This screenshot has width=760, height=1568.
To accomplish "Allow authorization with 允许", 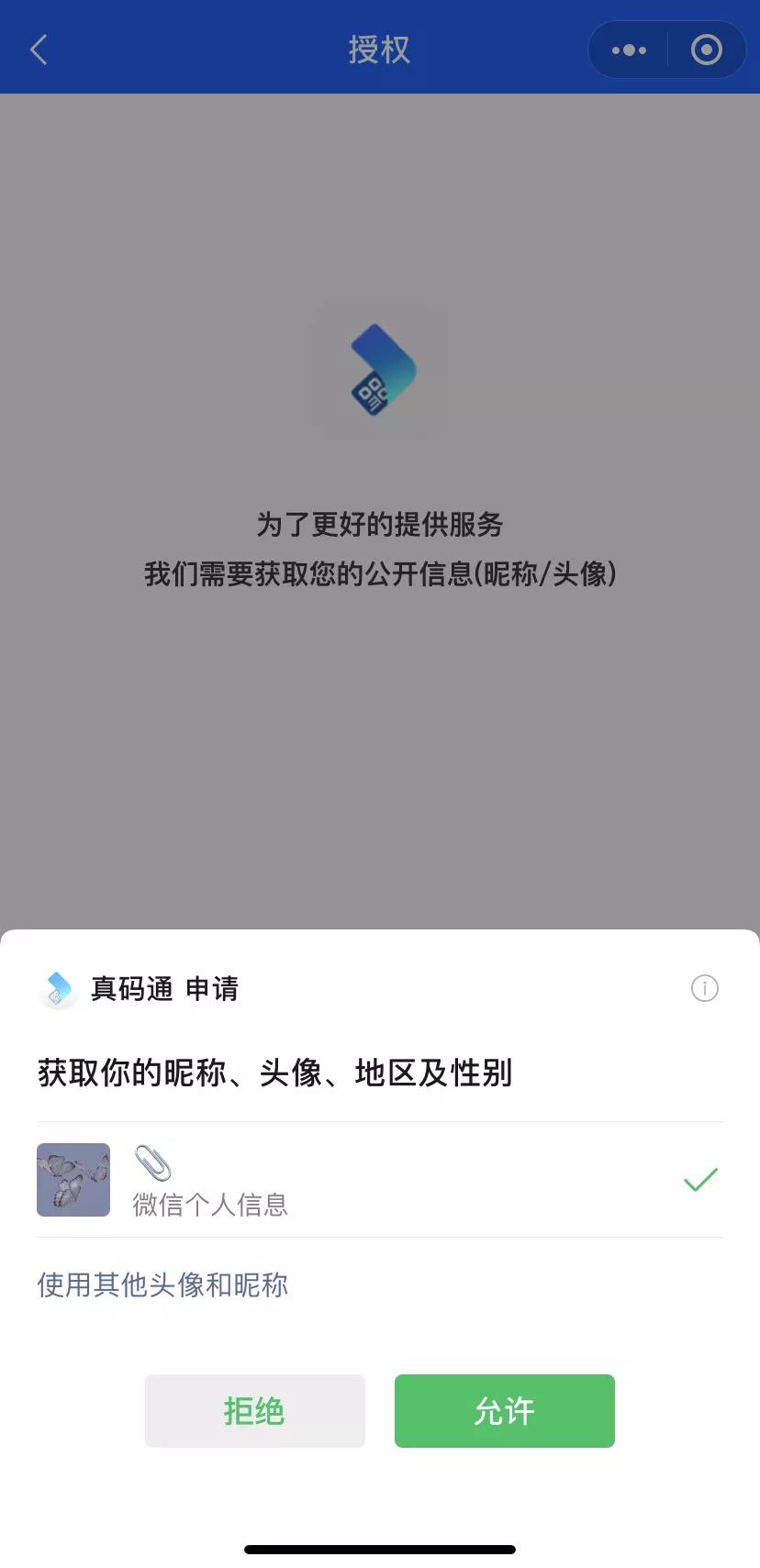I will pyautogui.click(x=504, y=1410).
